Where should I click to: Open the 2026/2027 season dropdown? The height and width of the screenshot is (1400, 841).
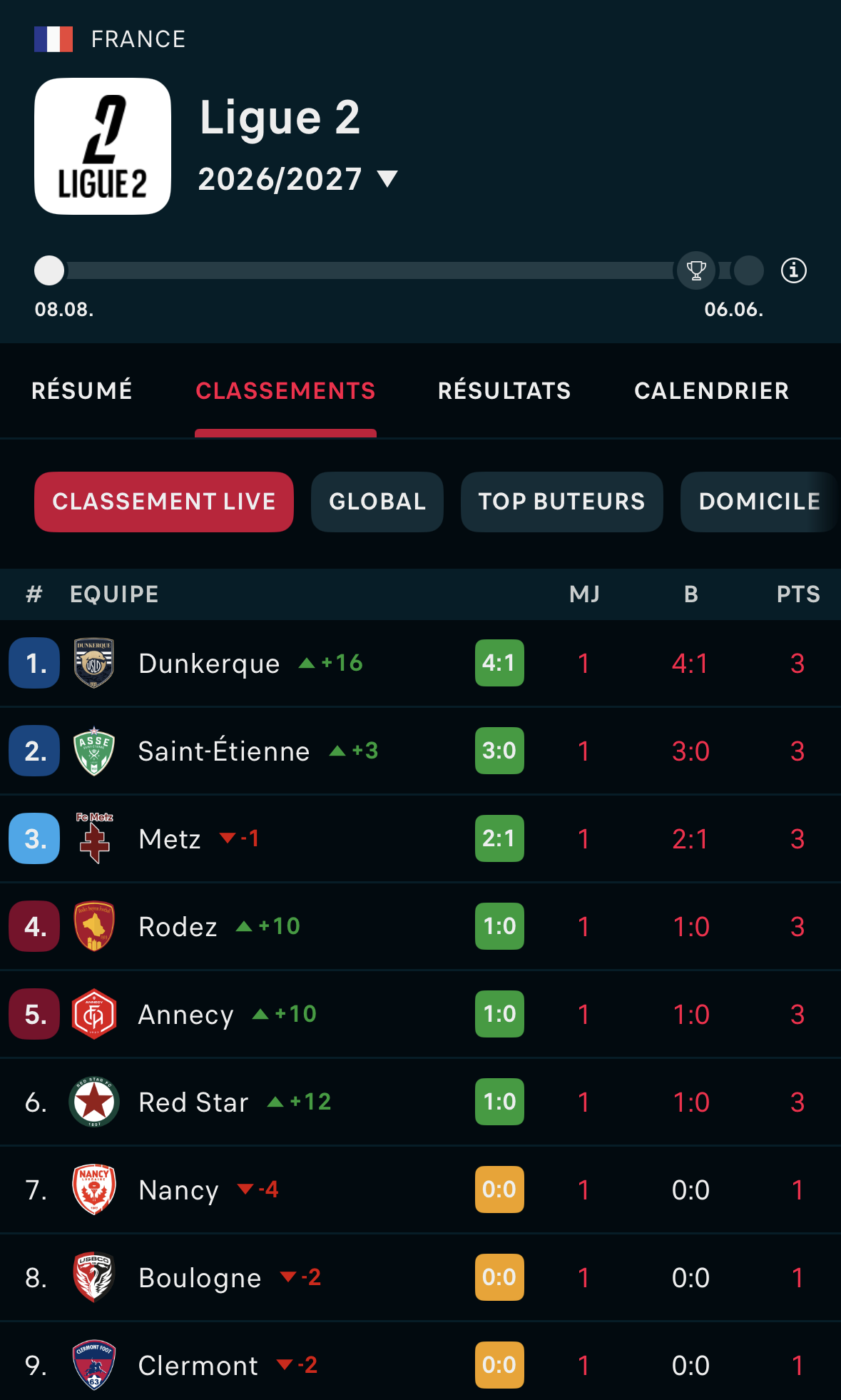pyautogui.click(x=297, y=178)
